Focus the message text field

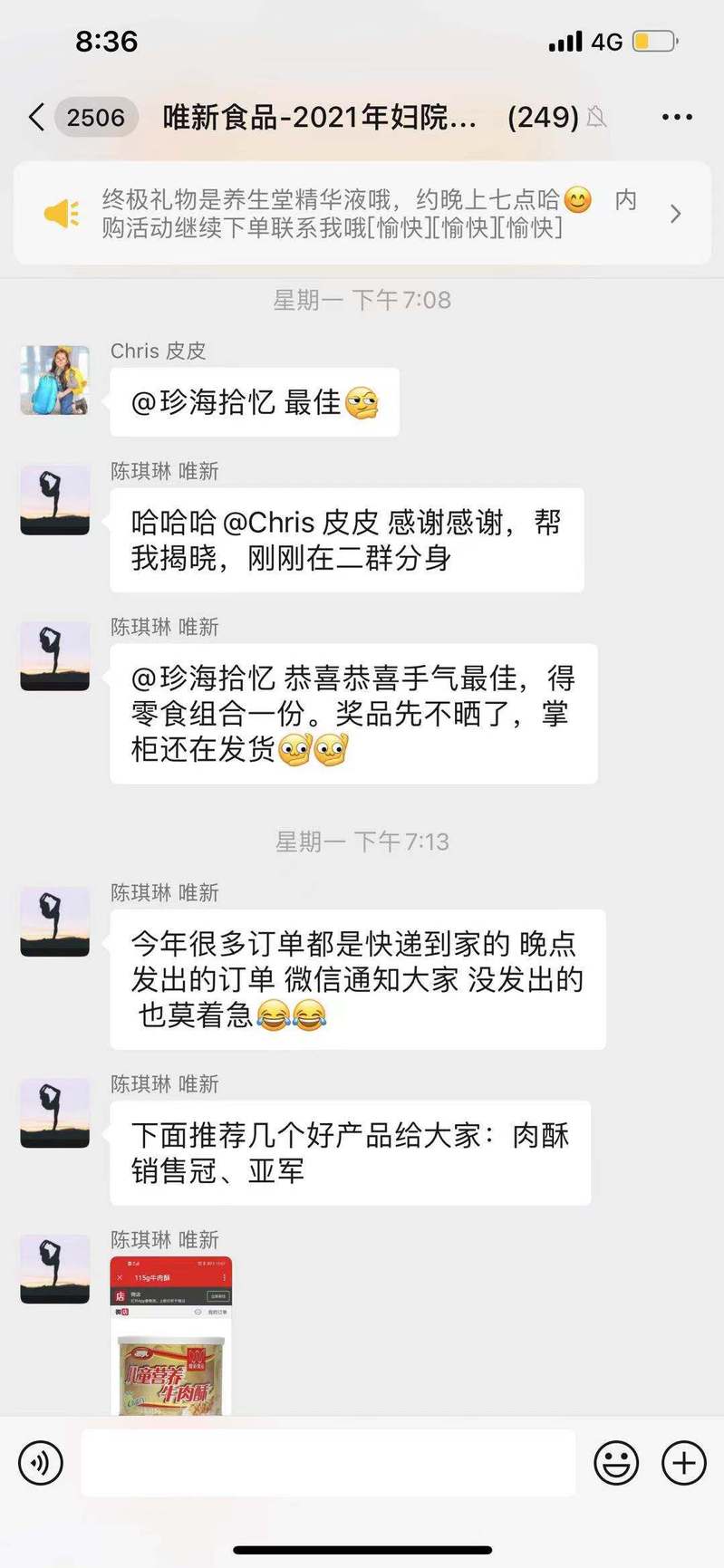pos(328,1462)
